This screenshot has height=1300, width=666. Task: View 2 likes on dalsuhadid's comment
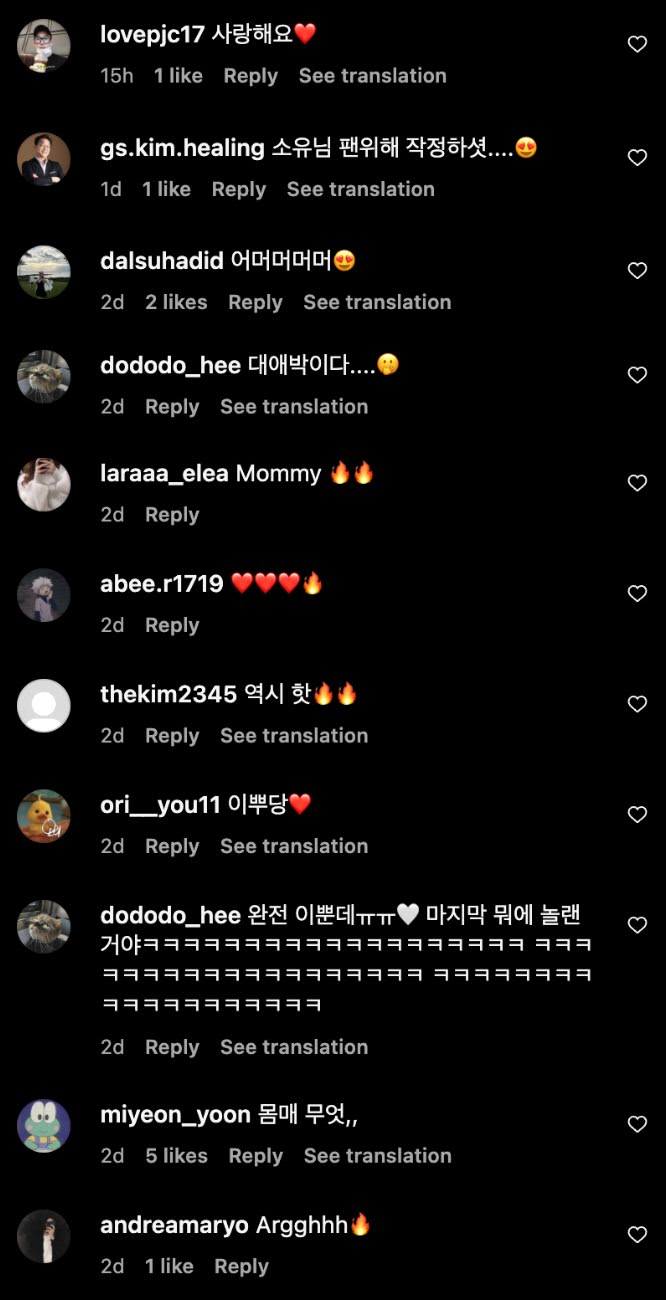click(x=176, y=302)
